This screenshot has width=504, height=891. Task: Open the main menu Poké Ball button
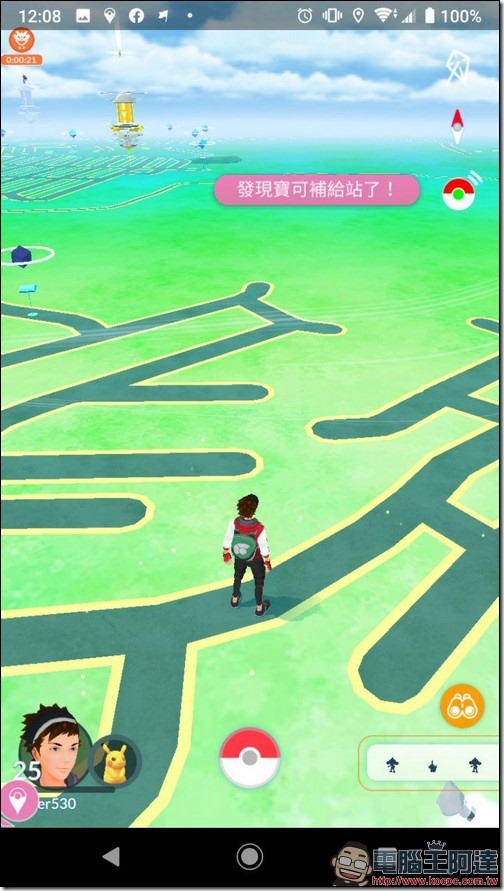[249, 757]
